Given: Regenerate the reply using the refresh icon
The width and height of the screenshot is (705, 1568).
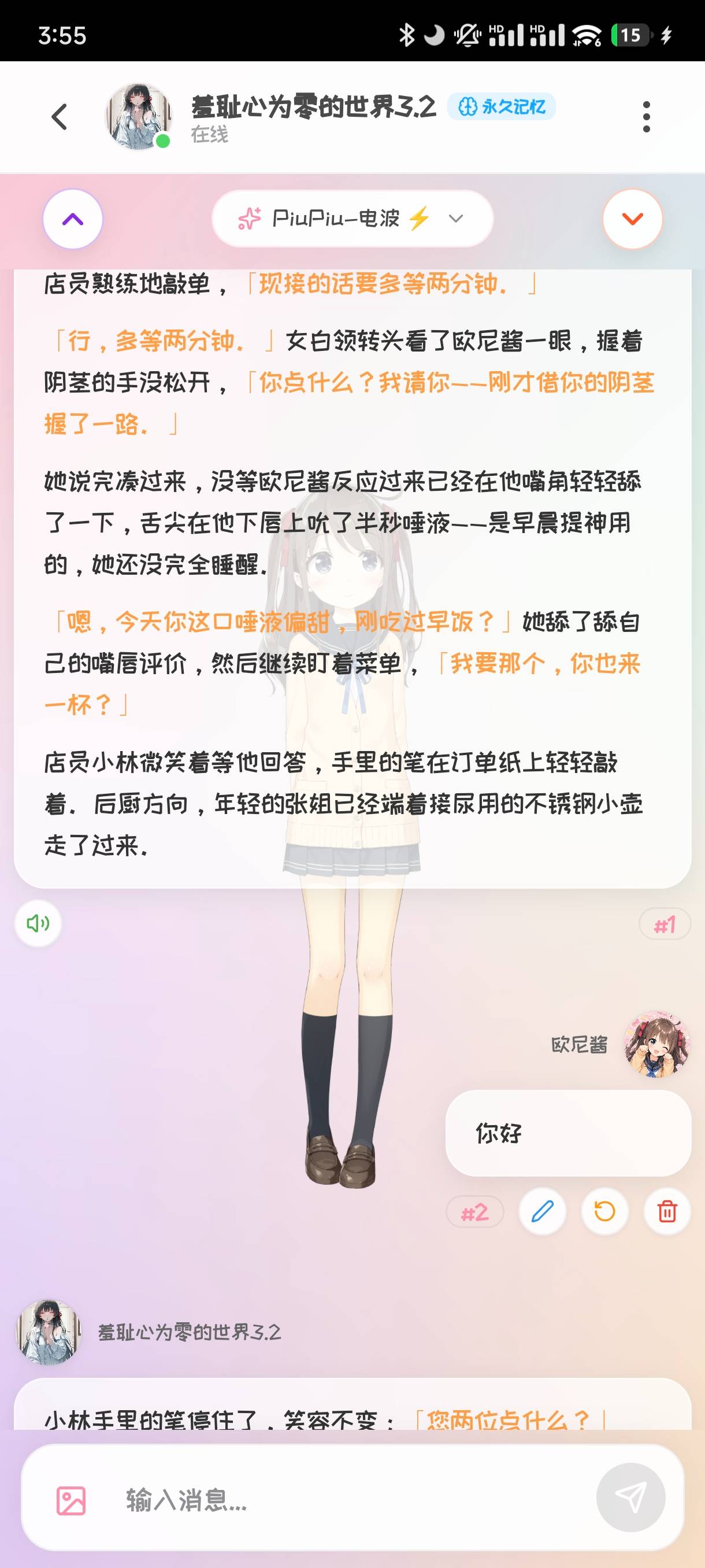Looking at the screenshot, I should coord(604,1211).
